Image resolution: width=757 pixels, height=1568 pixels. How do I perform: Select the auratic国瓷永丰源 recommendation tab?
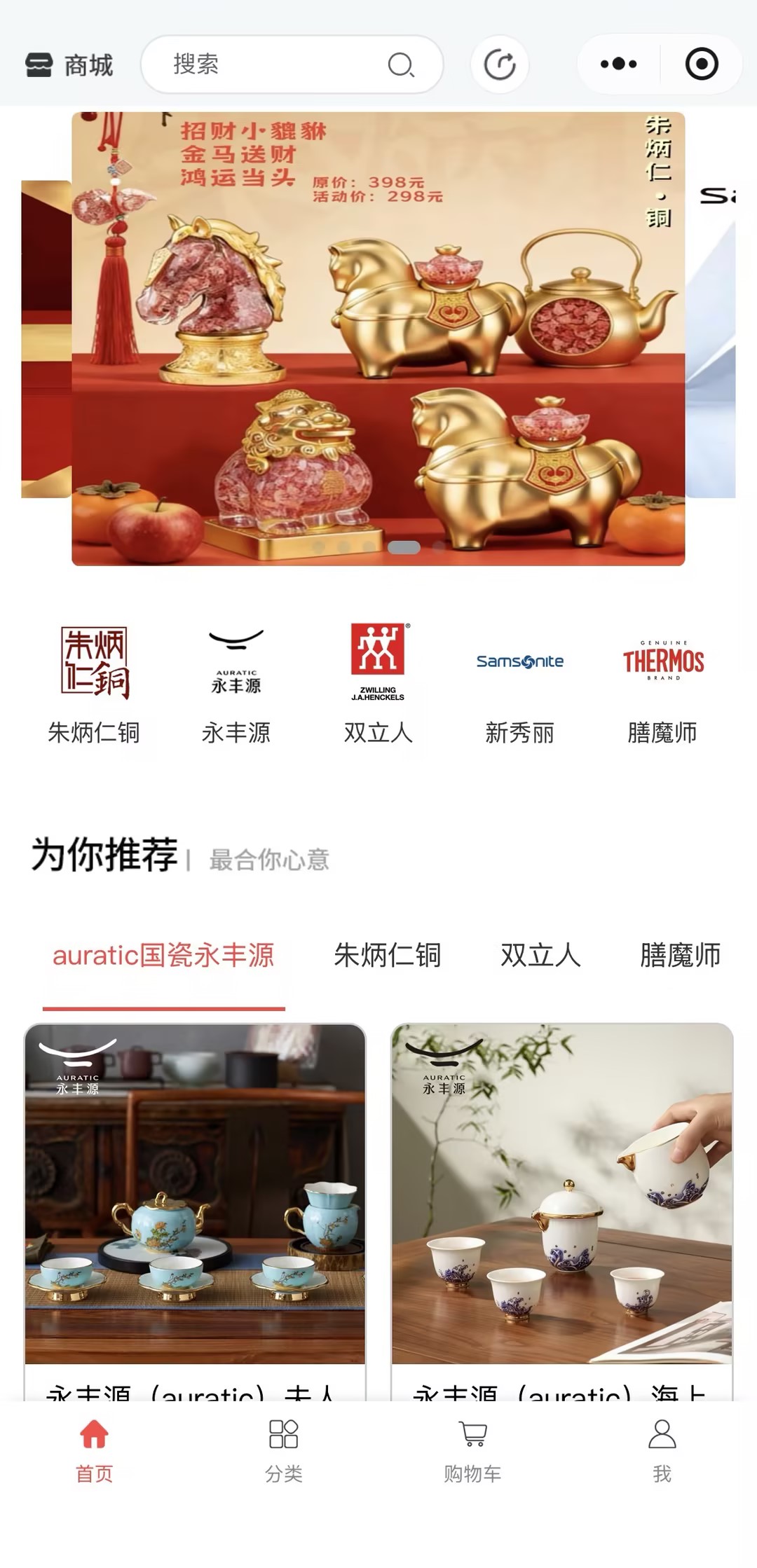click(x=163, y=956)
